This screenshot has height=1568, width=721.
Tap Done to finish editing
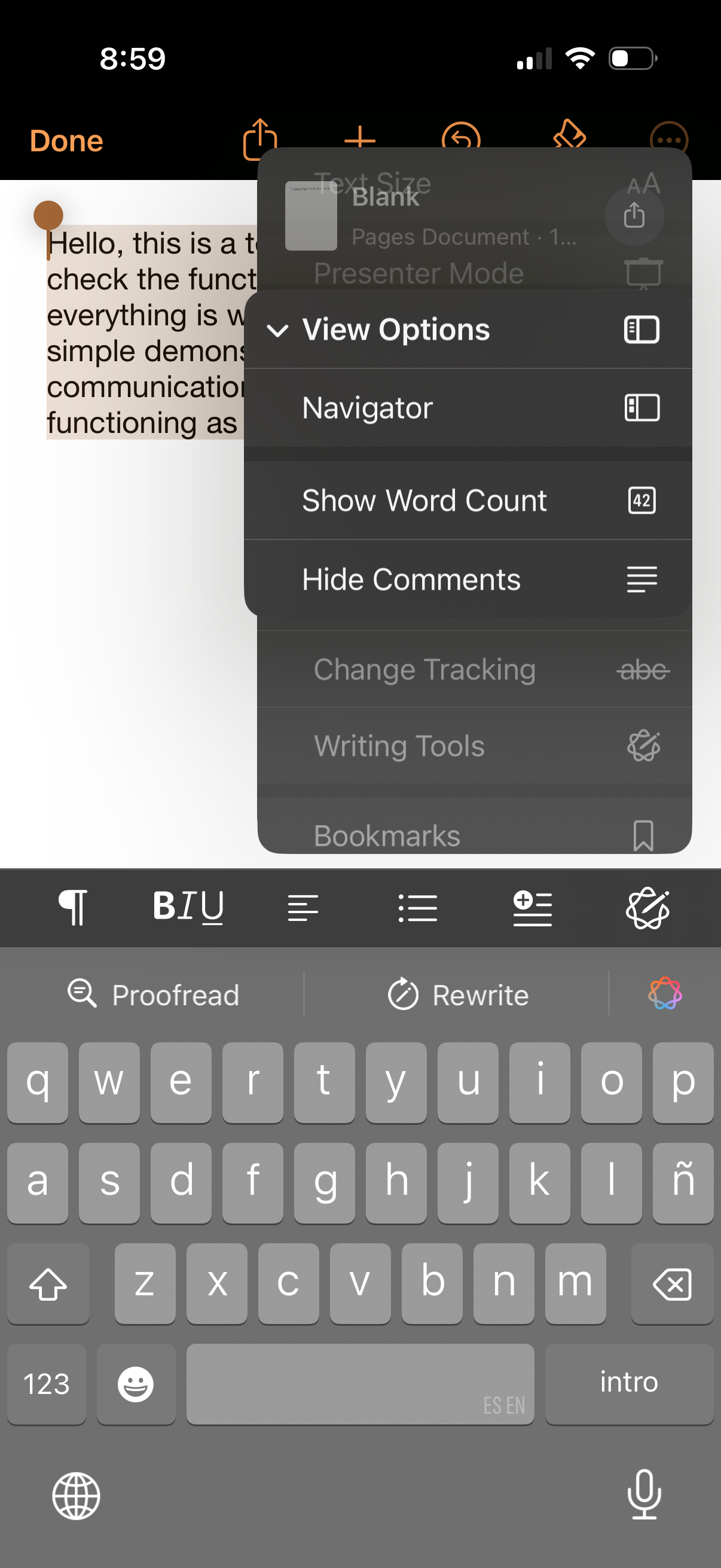pos(66,140)
